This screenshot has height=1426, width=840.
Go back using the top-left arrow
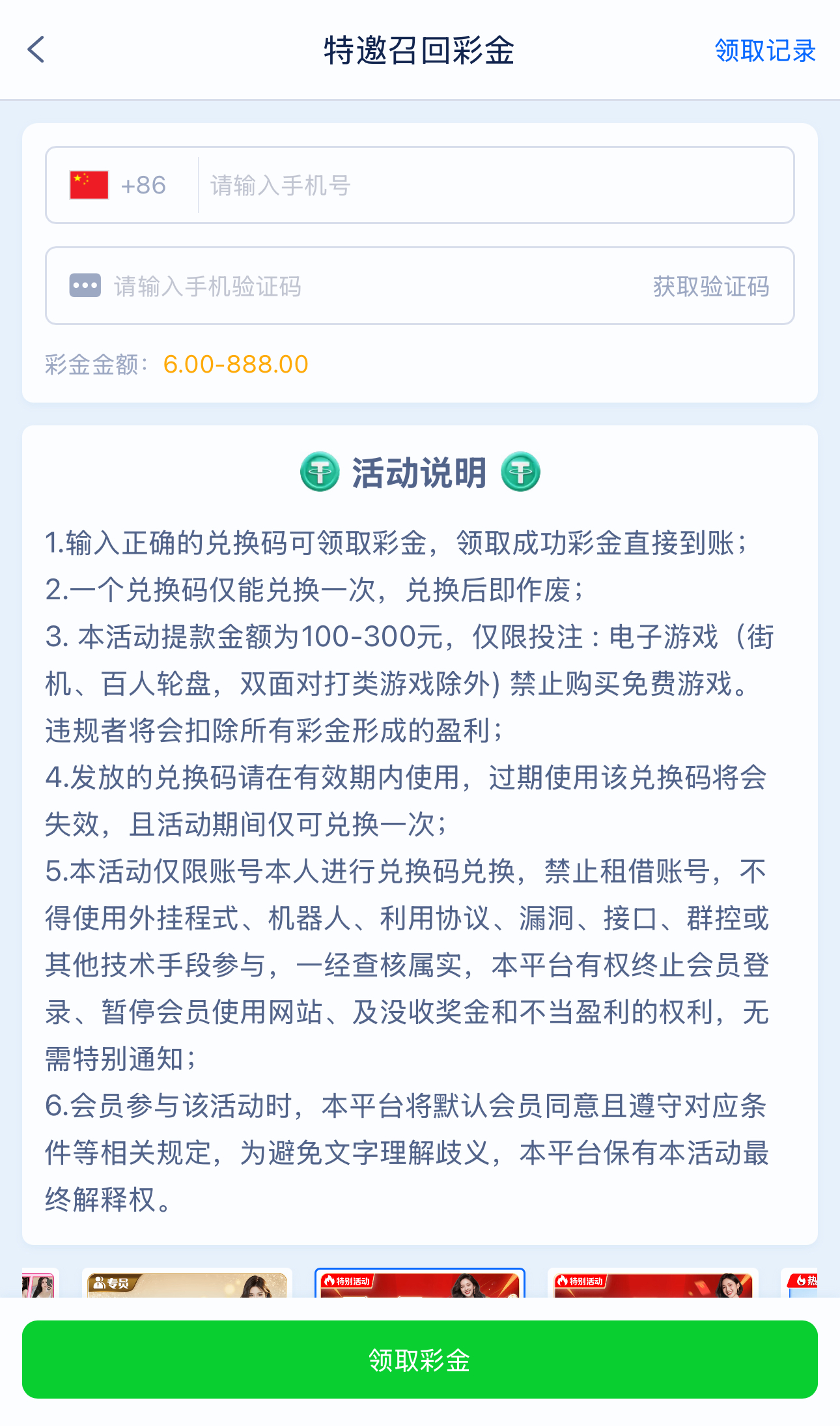click(36, 50)
